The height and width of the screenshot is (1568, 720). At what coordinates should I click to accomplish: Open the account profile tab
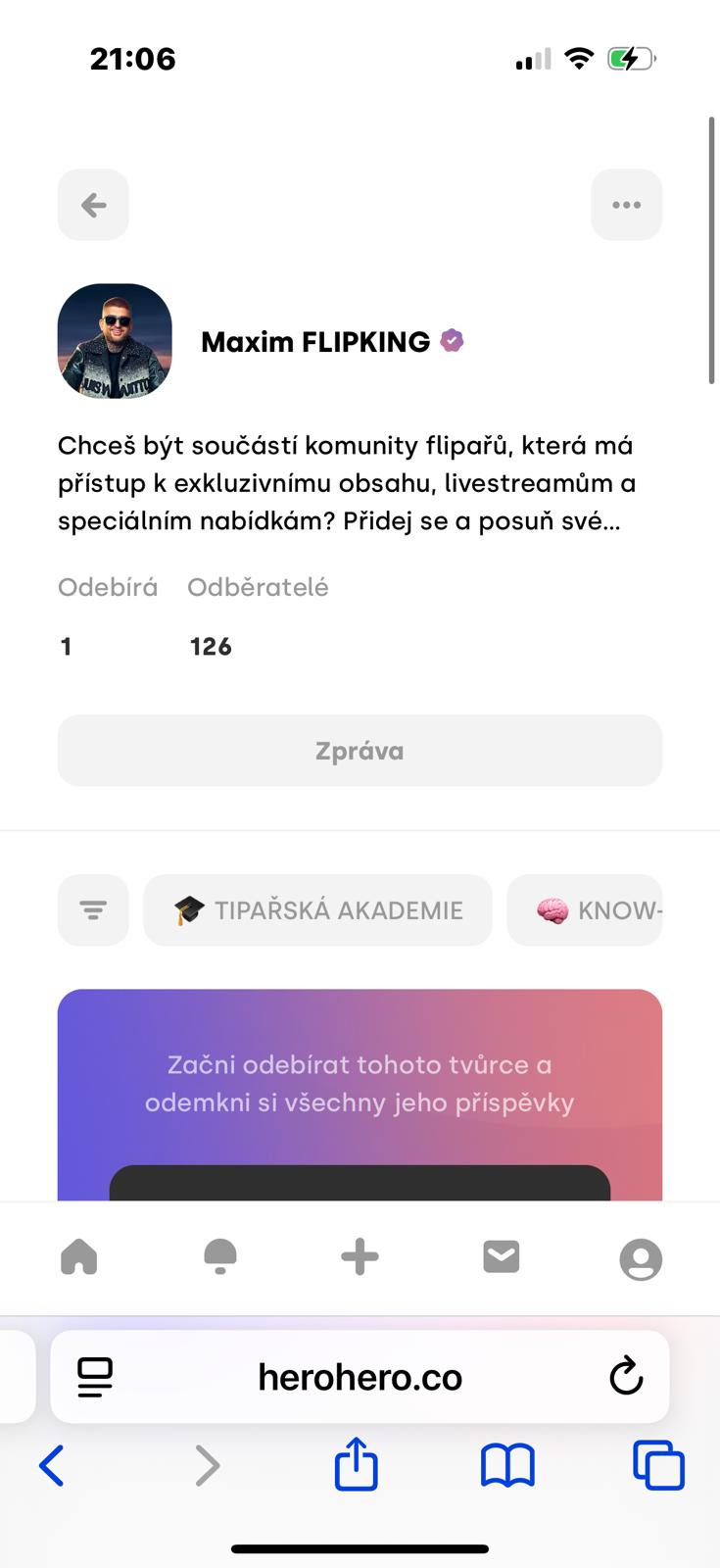(641, 1259)
